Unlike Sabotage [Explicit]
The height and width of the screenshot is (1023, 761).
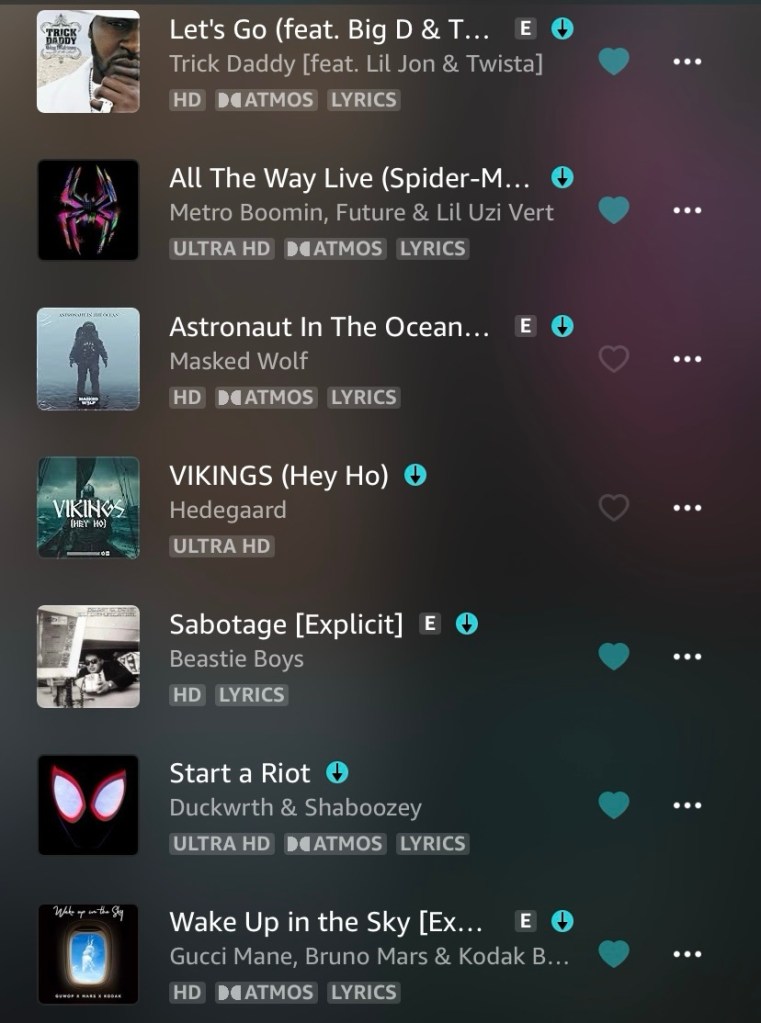(x=613, y=657)
